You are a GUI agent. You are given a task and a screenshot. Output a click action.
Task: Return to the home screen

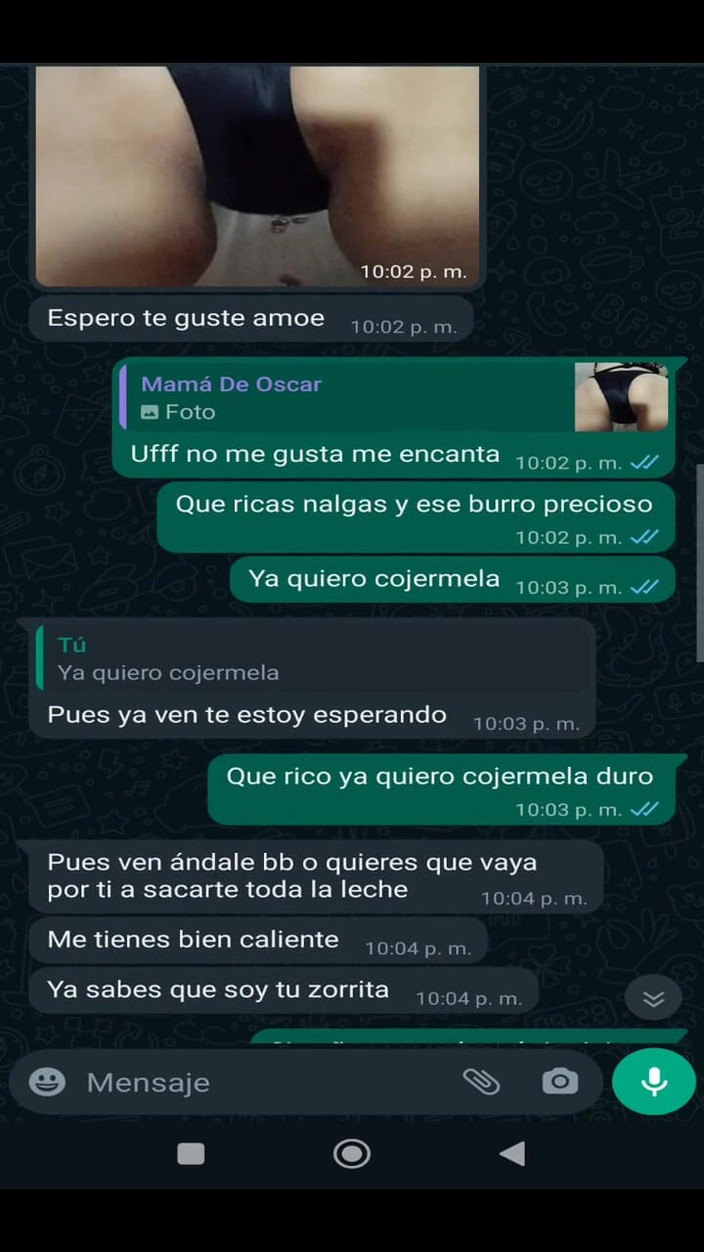tap(352, 1154)
